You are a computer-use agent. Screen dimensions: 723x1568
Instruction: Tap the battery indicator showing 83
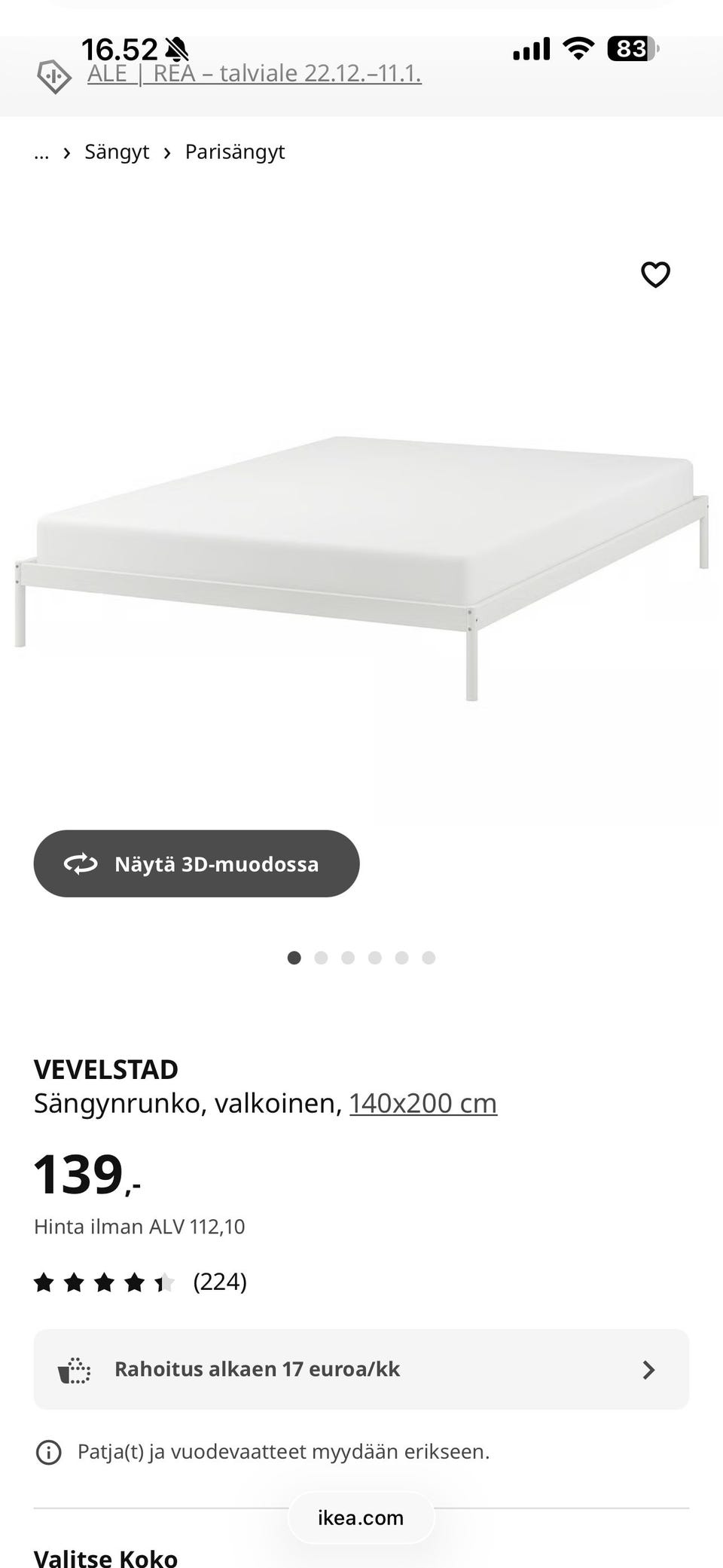630,48
